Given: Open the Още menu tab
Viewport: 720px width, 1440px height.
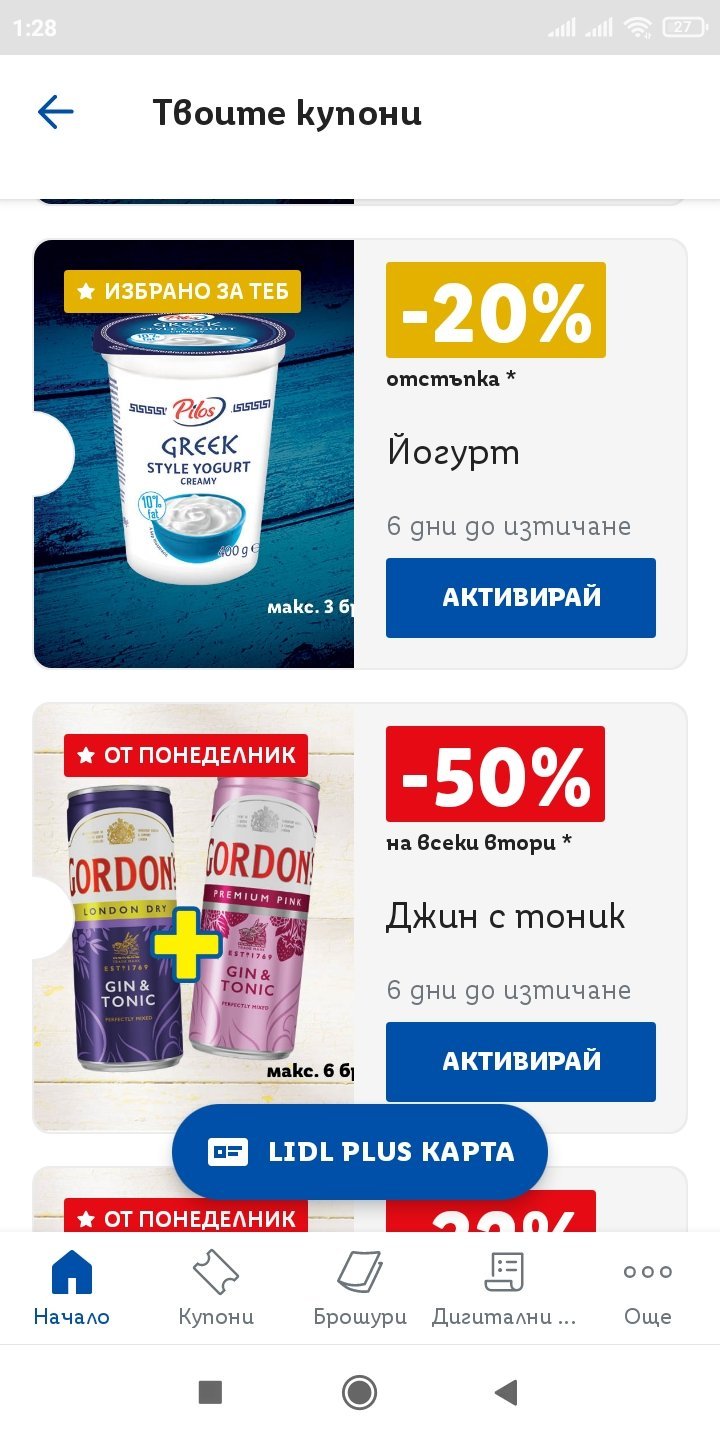Looking at the screenshot, I should [x=647, y=1288].
